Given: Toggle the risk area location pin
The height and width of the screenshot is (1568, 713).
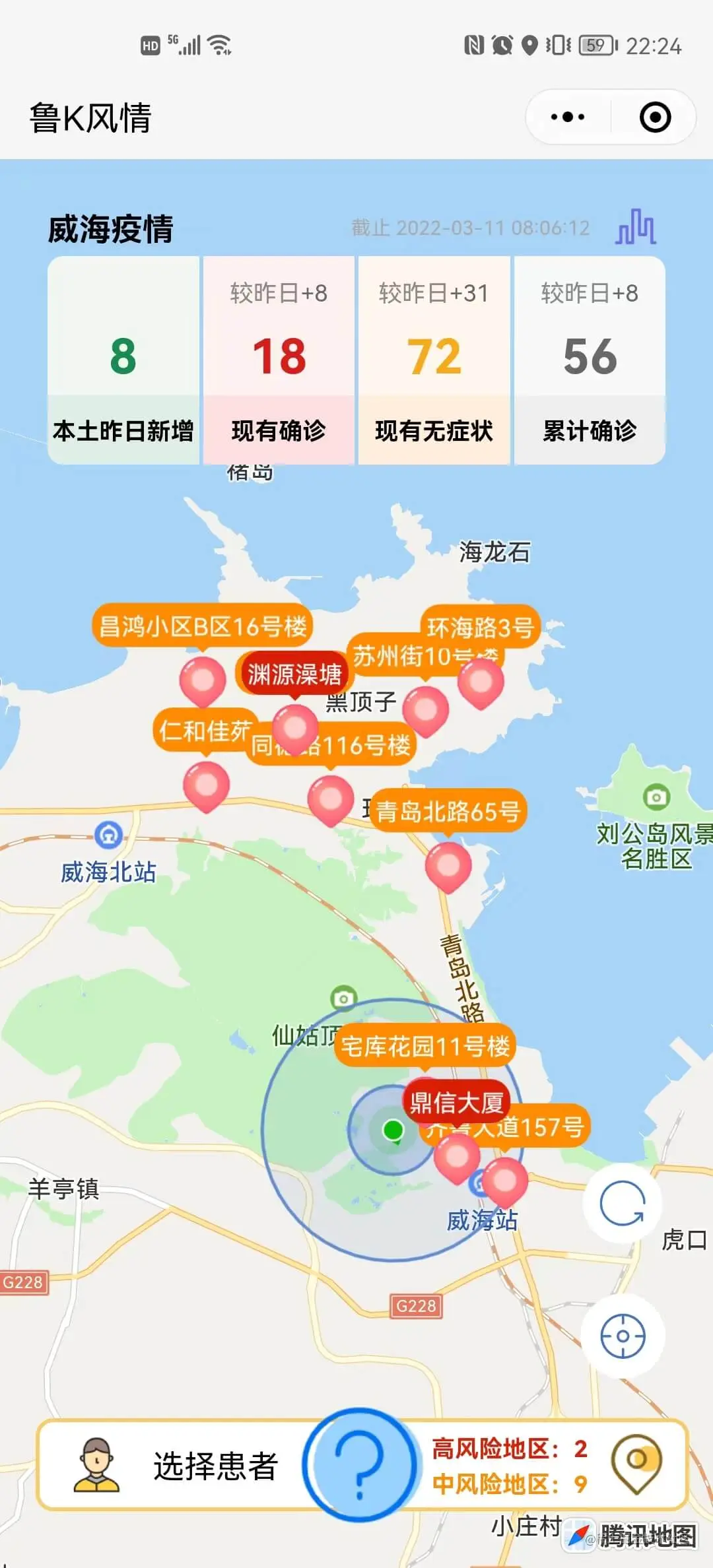Looking at the screenshot, I should click(636, 1463).
